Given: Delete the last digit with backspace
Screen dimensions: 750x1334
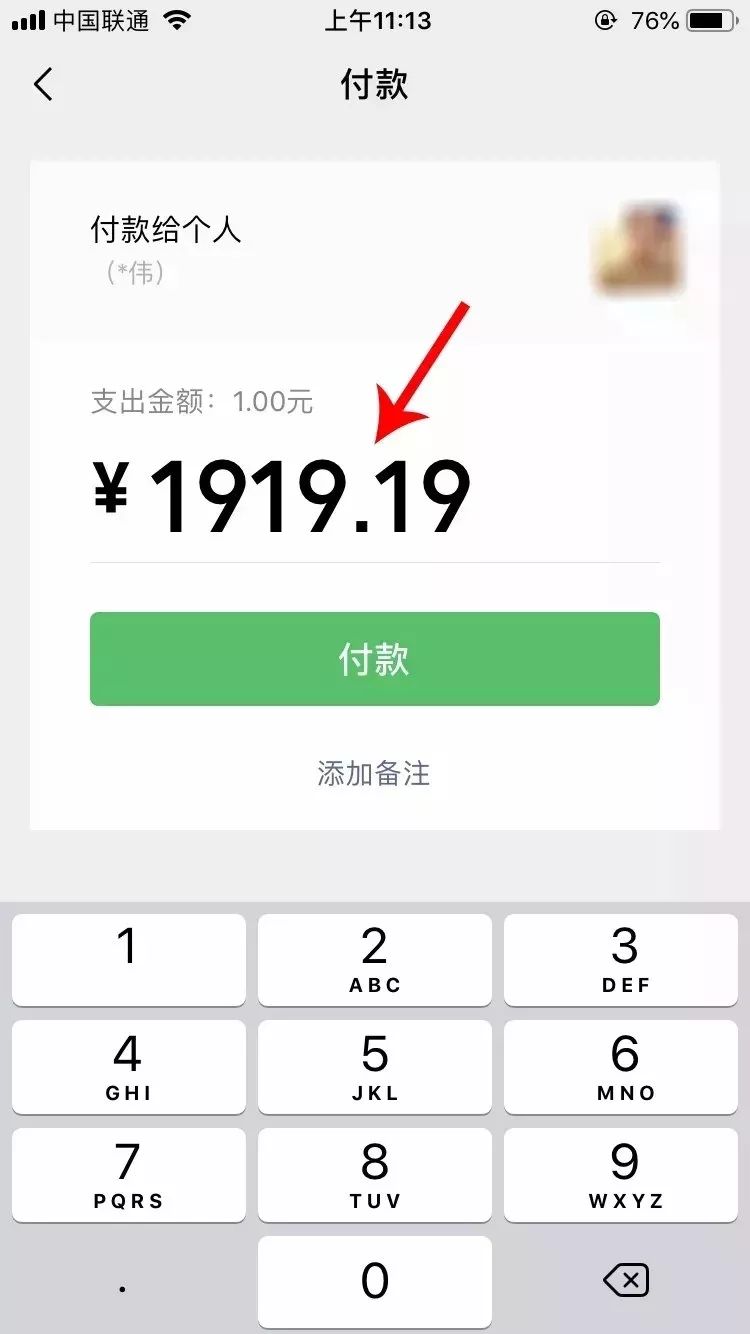Looking at the screenshot, I should (627, 1280).
